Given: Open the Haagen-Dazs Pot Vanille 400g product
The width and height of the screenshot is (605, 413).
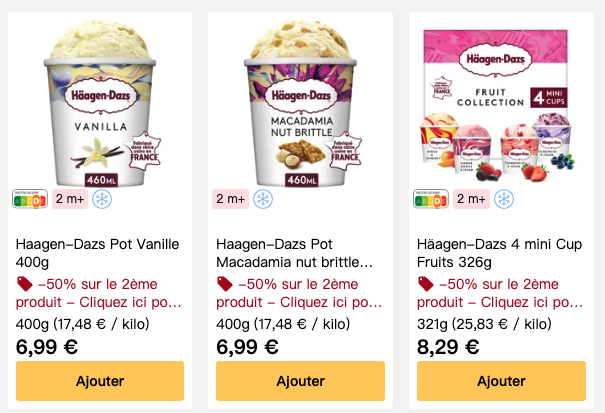Looking at the screenshot, I should tap(99, 252).
